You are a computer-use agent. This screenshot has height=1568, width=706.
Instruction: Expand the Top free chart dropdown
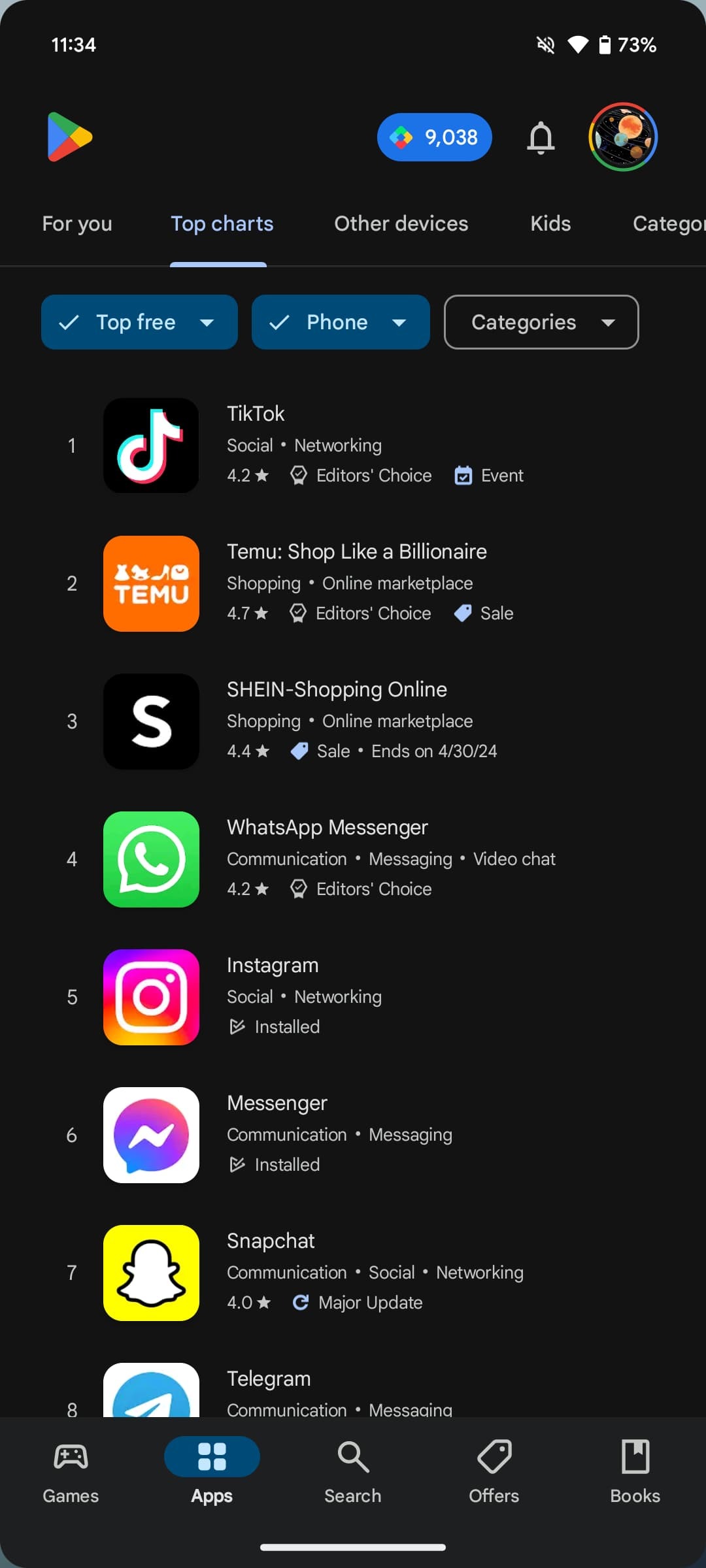click(x=139, y=322)
